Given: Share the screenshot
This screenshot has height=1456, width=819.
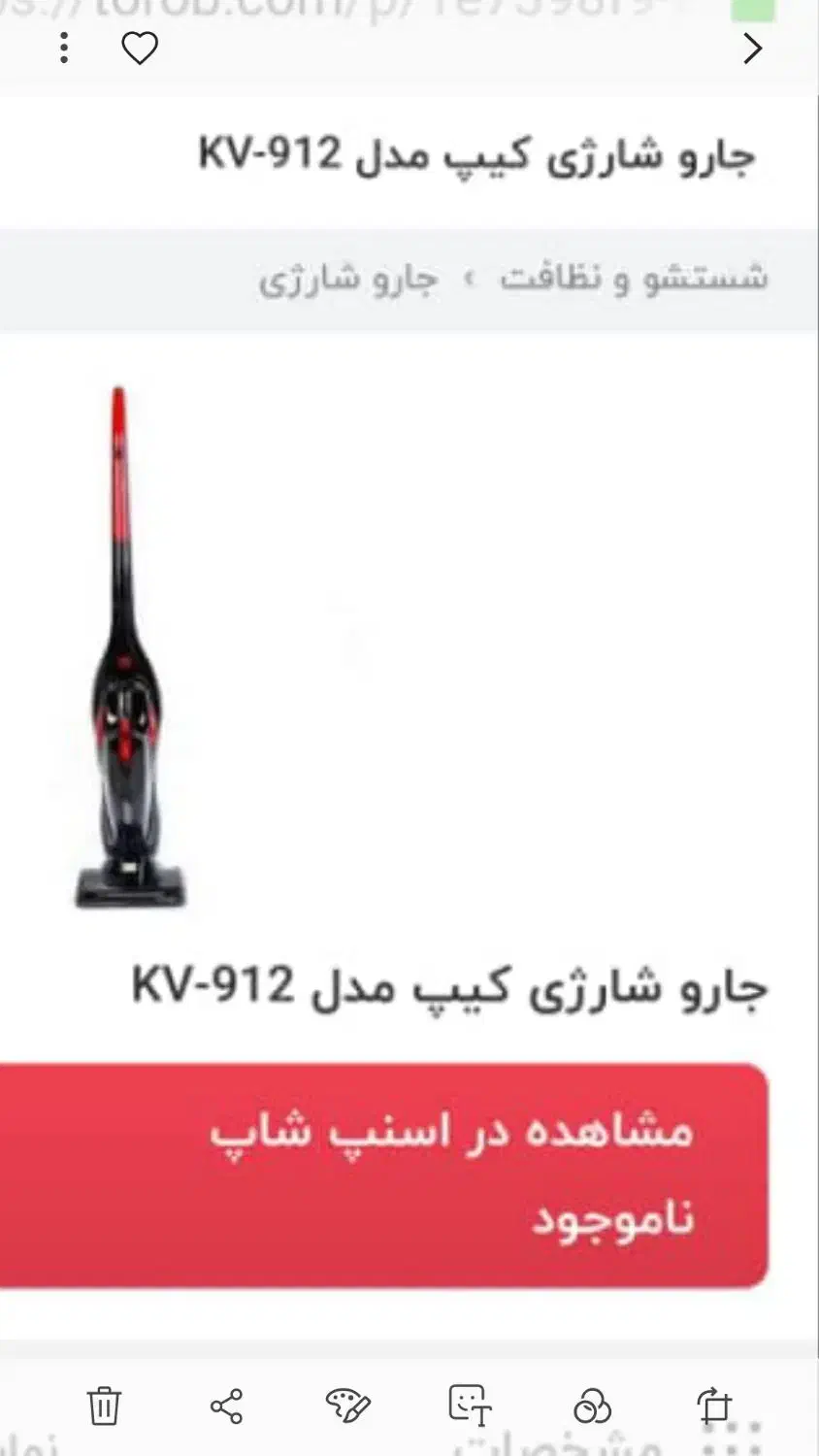Looking at the screenshot, I should (x=226, y=1406).
